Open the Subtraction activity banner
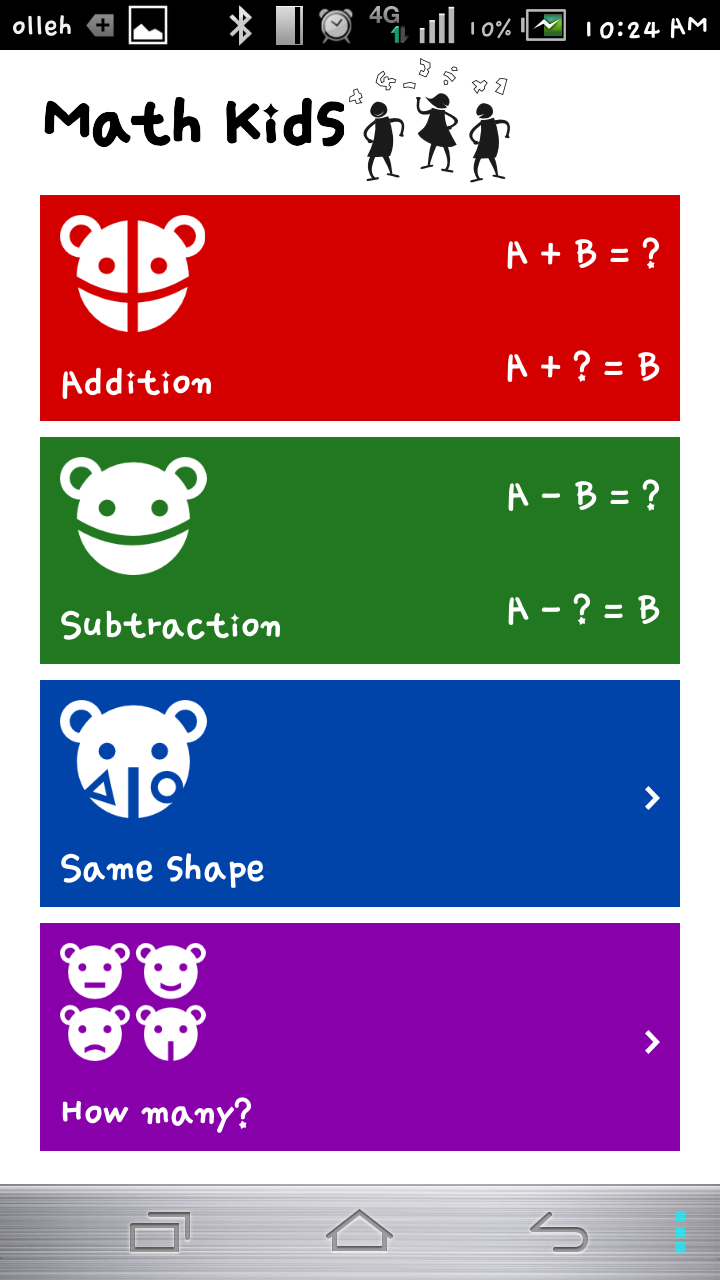This screenshot has width=720, height=1280. [x=360, y=550]
